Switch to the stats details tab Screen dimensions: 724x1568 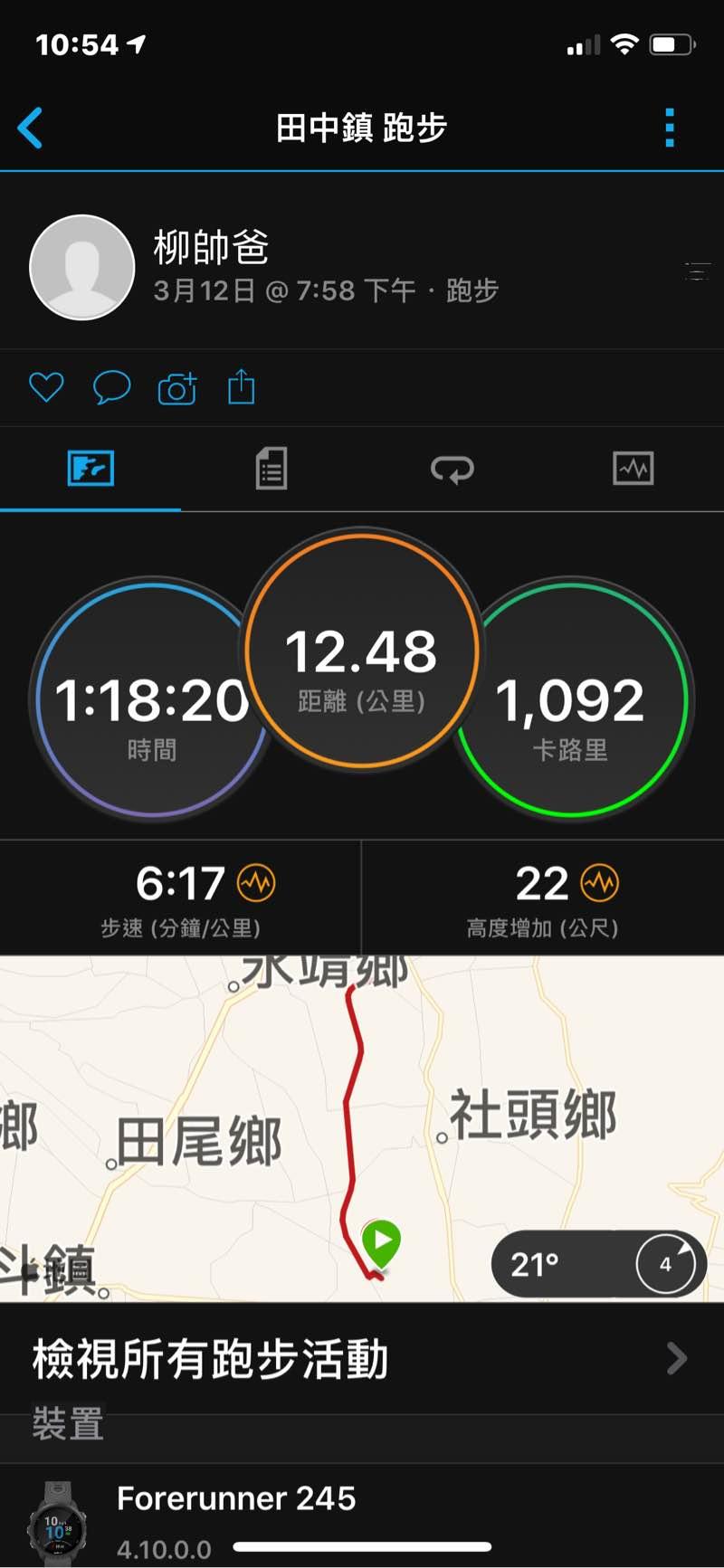coord(271,469)
